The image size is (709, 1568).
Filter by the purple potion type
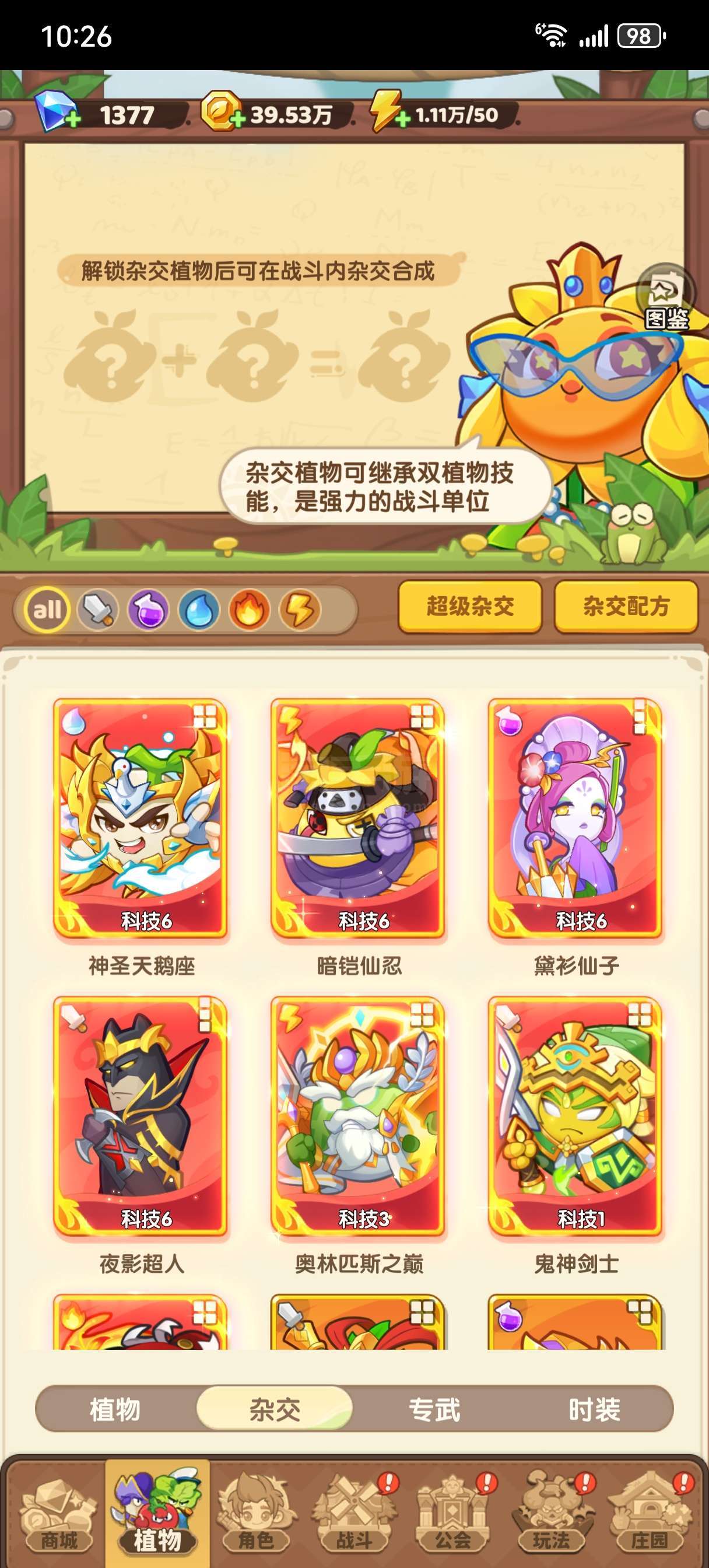pyautogui.click(x=148, y=610)
